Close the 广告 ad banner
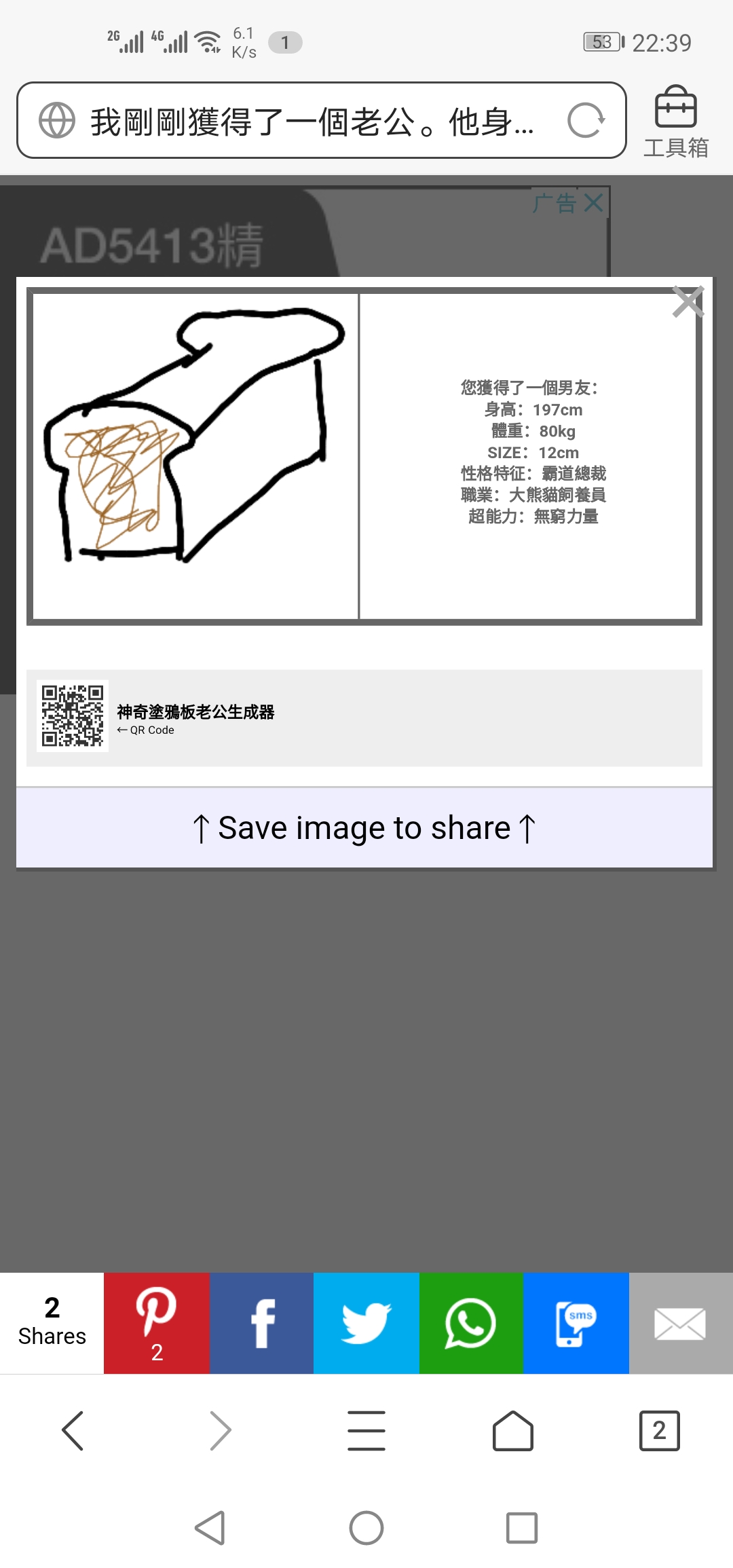 pyautogui.click(x=593, y=202)
